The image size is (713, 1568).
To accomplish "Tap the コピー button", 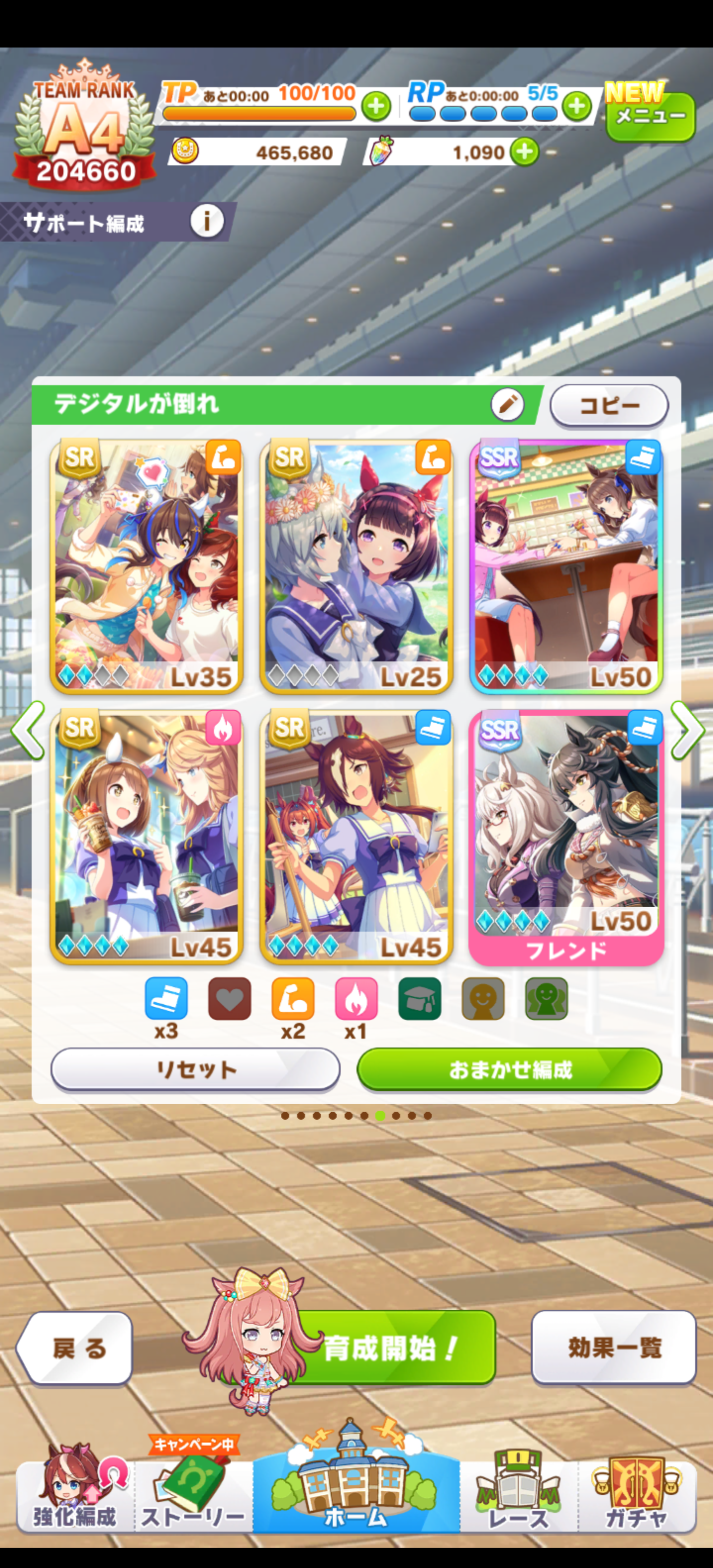I will pyautogui.click(x=608, y=405).
